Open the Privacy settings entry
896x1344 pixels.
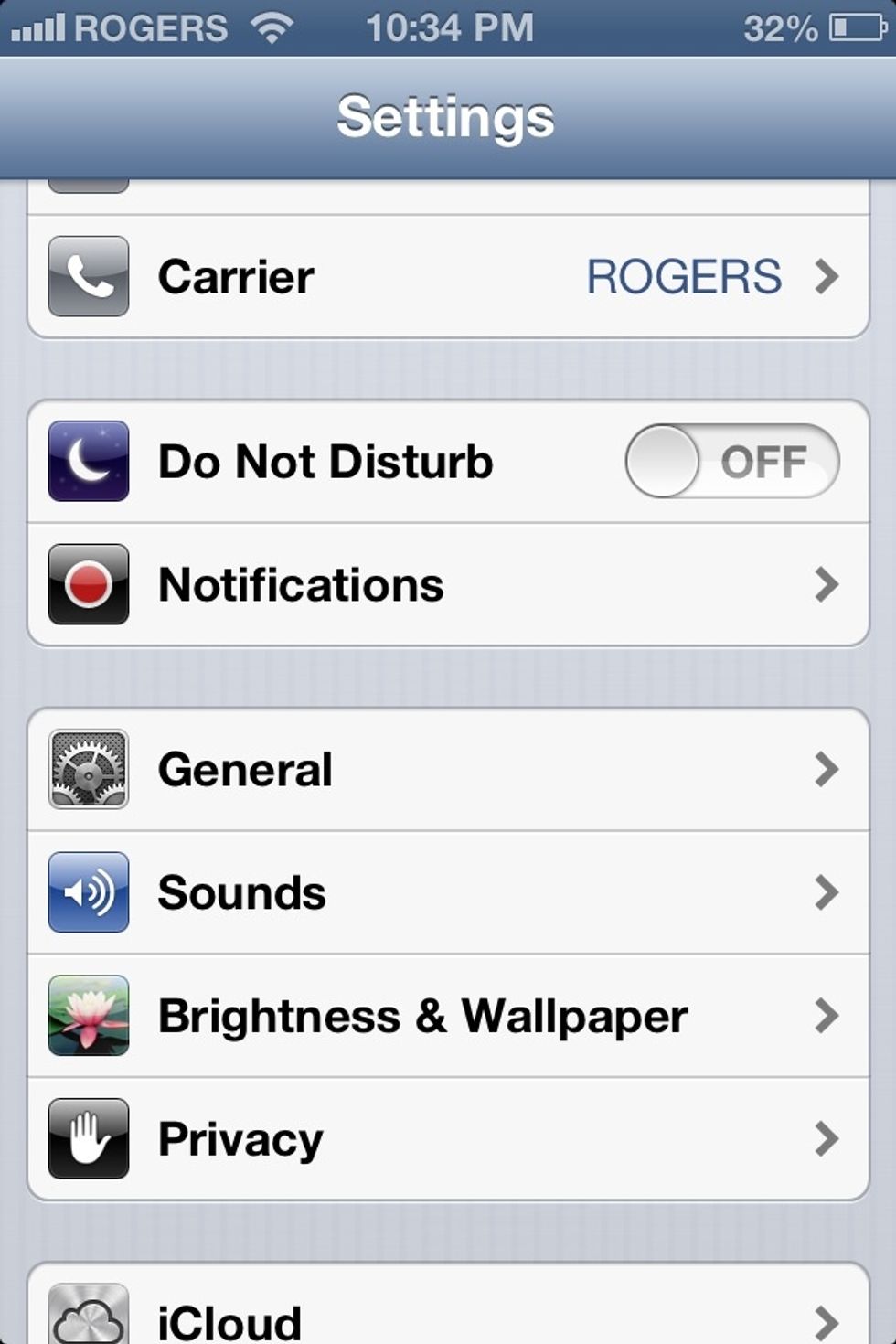448,1138
